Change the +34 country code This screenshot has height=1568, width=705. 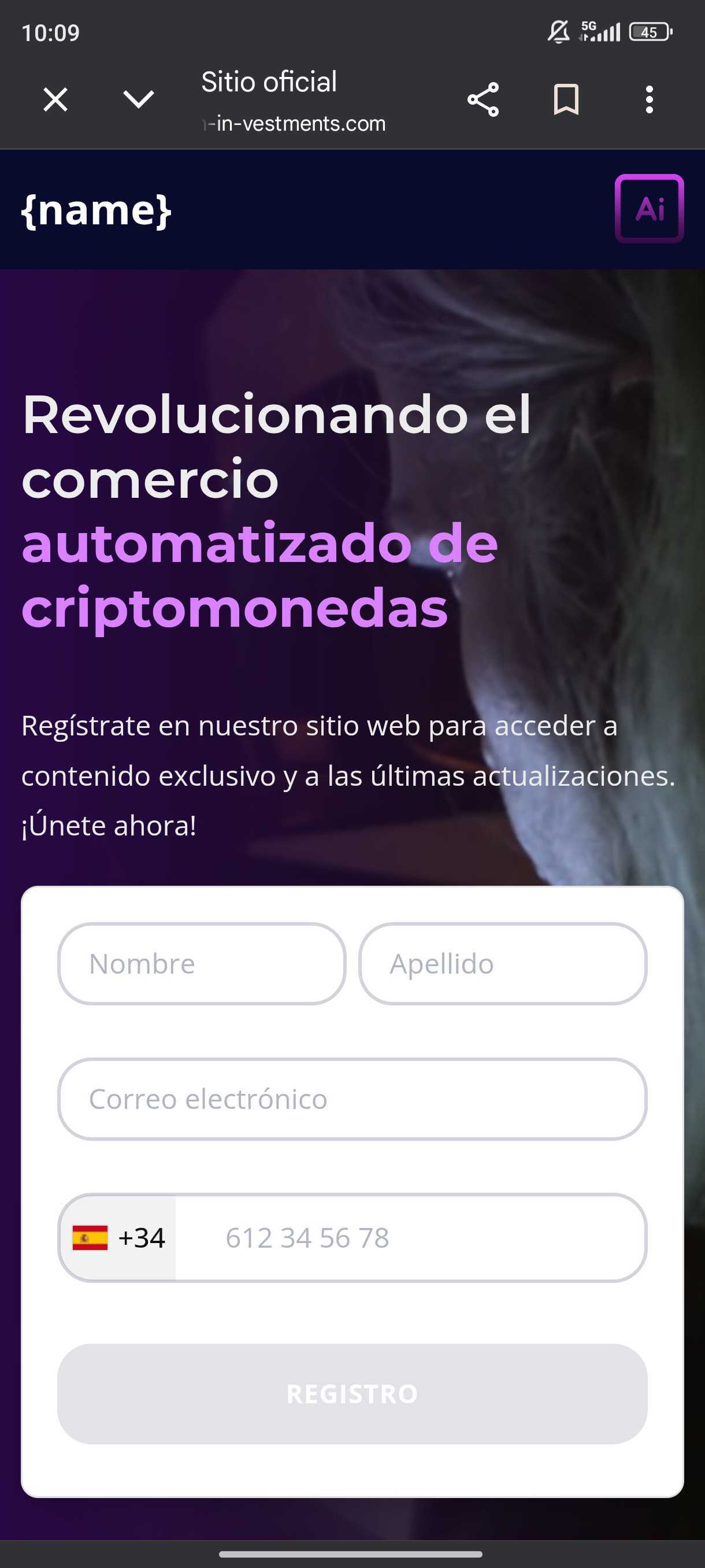[x=118, y=1237]
